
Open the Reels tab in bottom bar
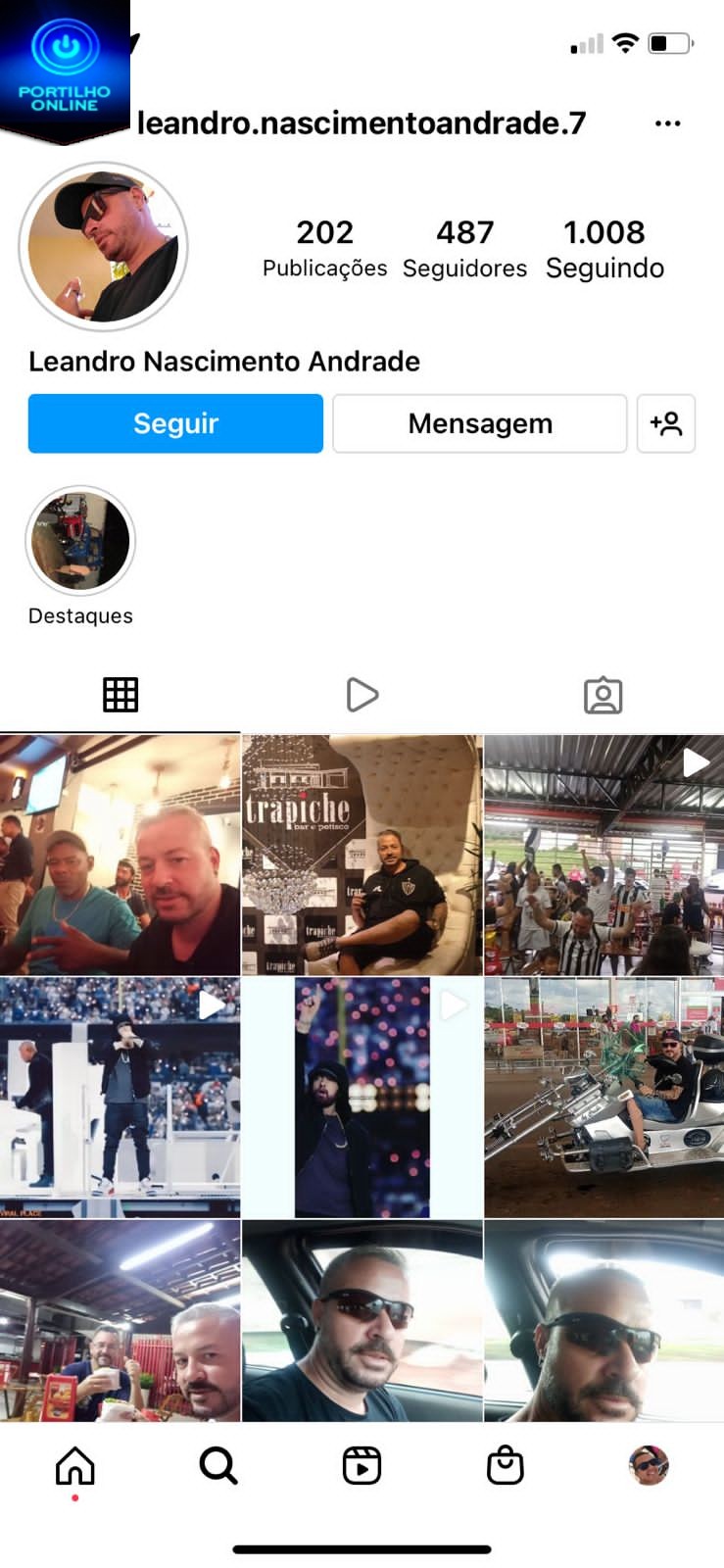[x=362, y=1466]
